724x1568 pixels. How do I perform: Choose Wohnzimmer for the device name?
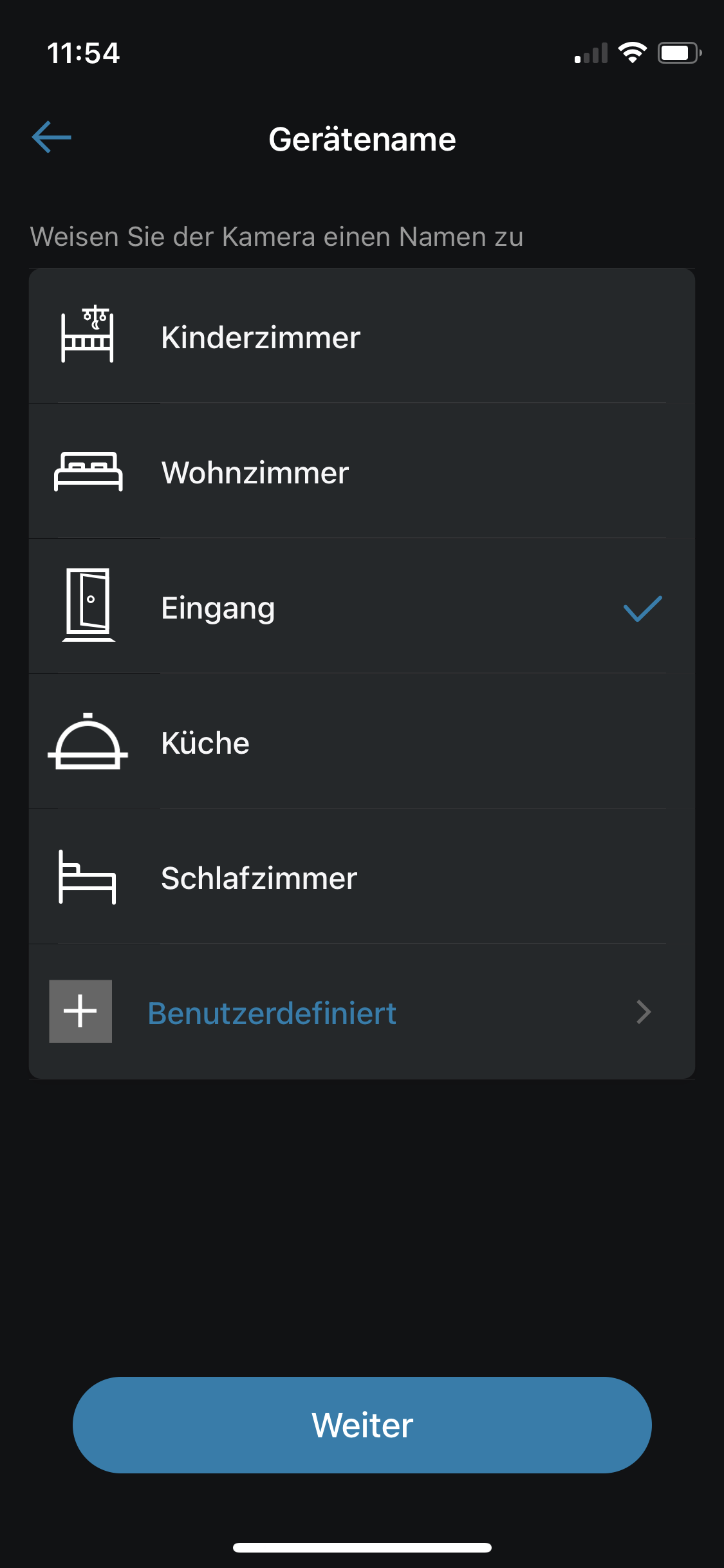tap(255, 472)
